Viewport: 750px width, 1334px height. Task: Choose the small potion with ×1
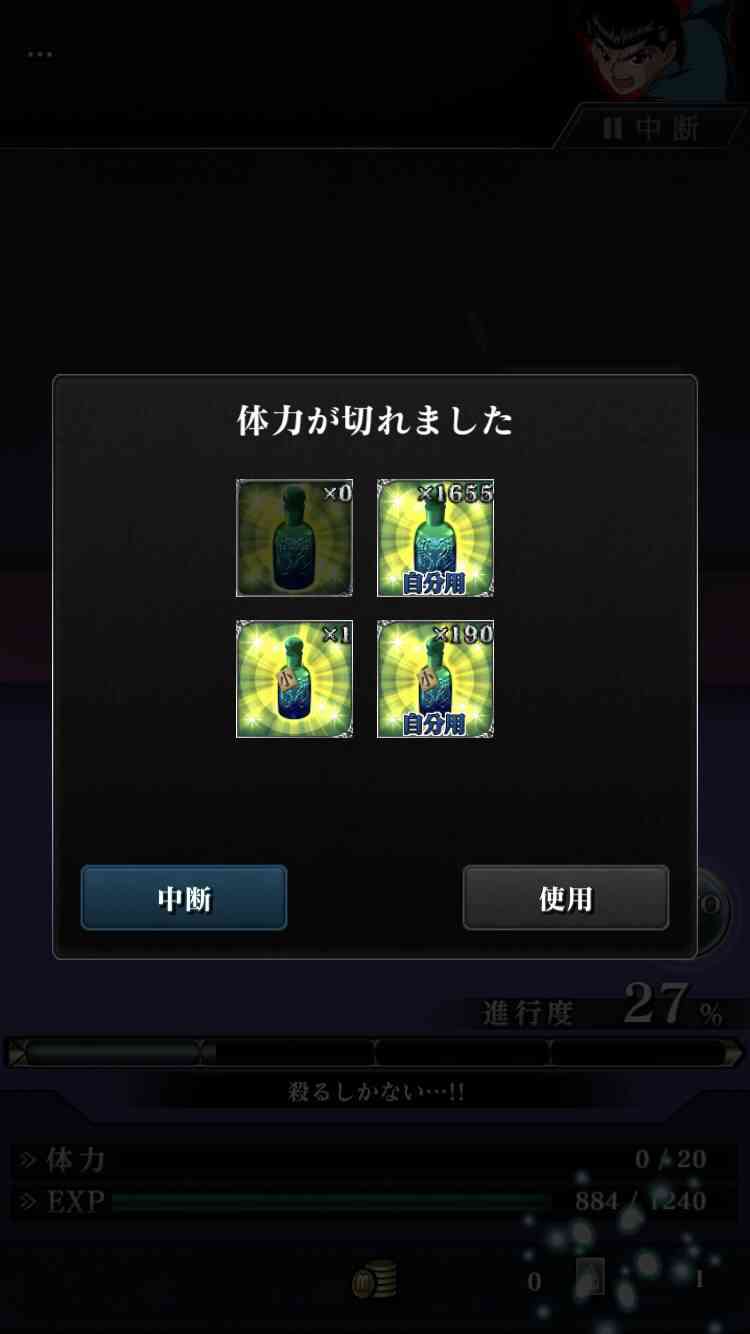coord(294,679)
